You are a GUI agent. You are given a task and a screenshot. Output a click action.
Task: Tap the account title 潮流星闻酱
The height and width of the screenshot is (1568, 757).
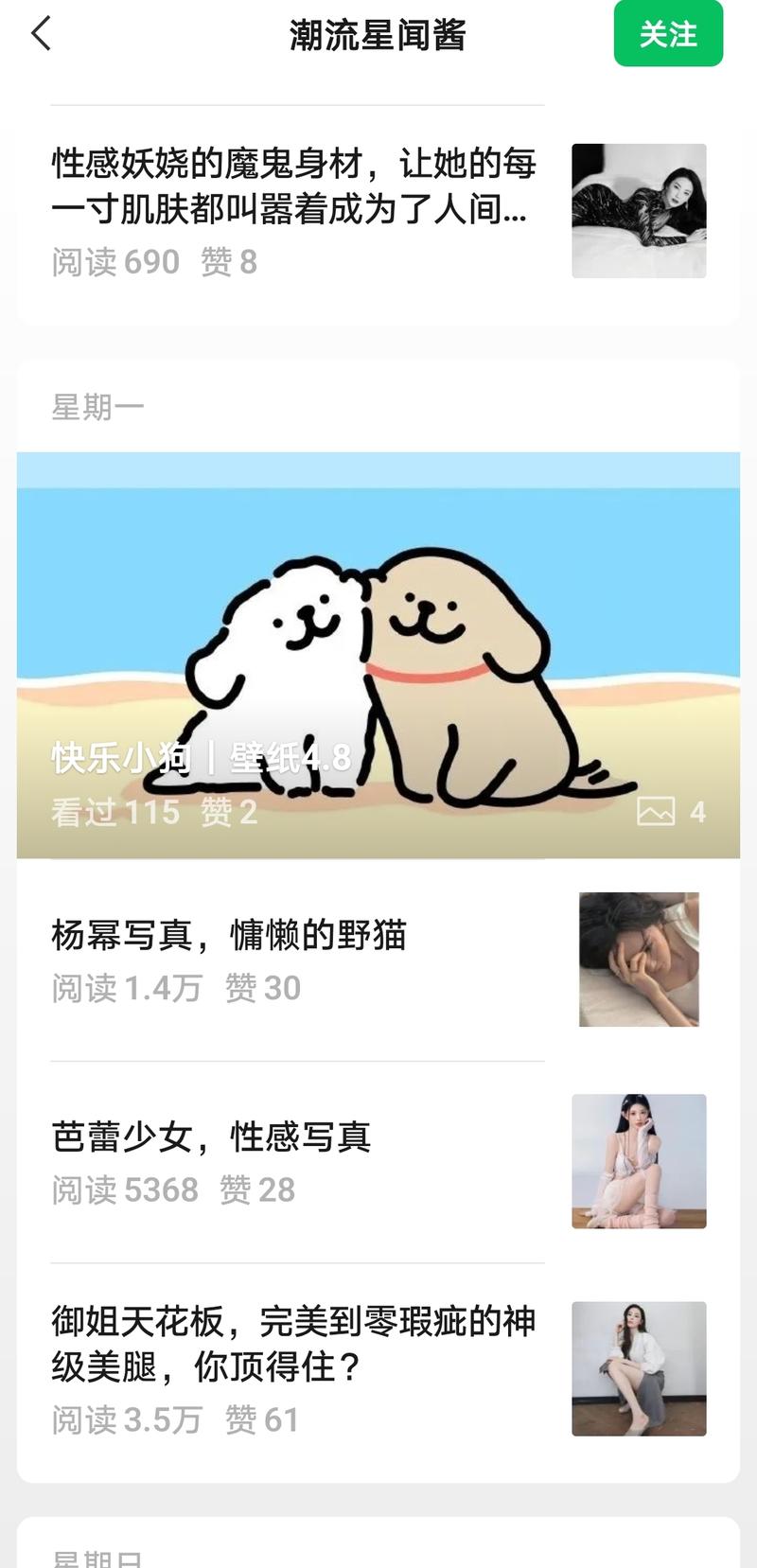tap(378, 32)
